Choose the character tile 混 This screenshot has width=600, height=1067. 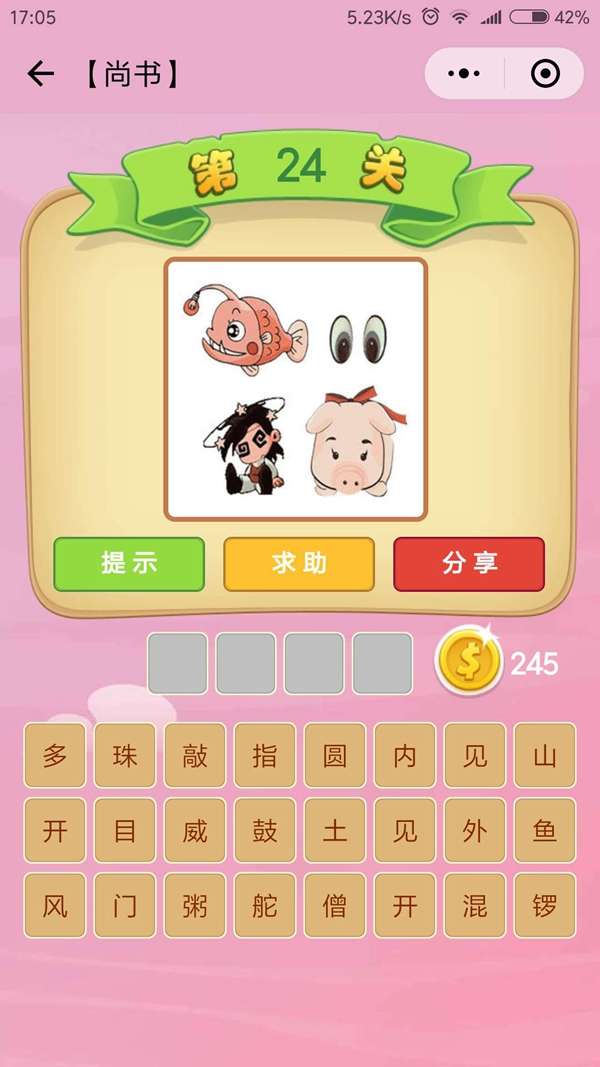coord(475,906)
